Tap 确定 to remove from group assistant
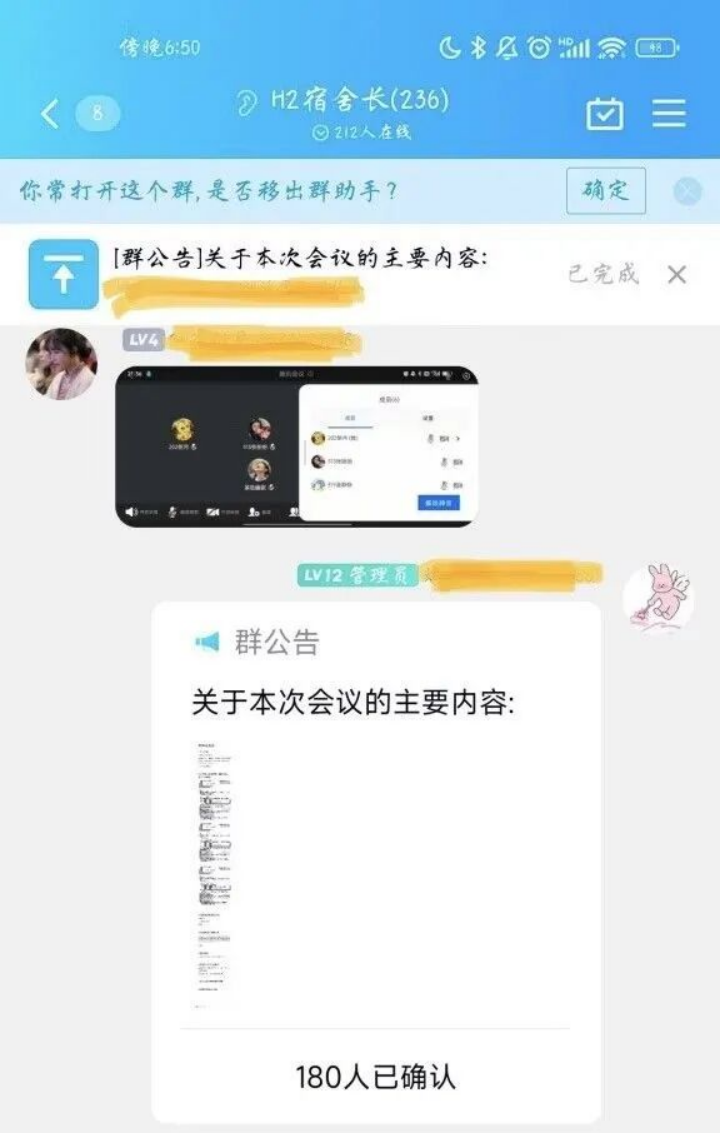Viewport: 720px width, 1133px height. (605, 191)
